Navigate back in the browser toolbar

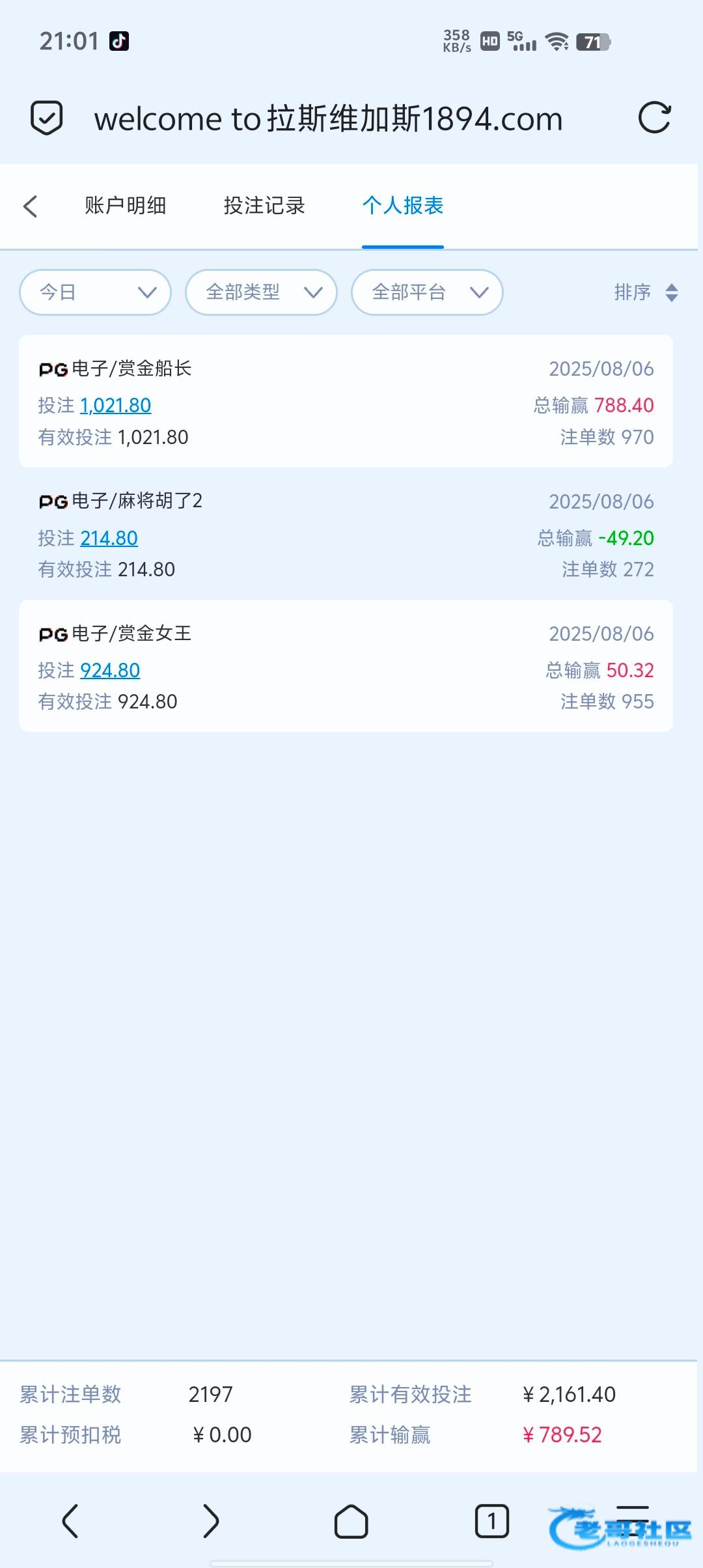click(x=70, y=1521)
